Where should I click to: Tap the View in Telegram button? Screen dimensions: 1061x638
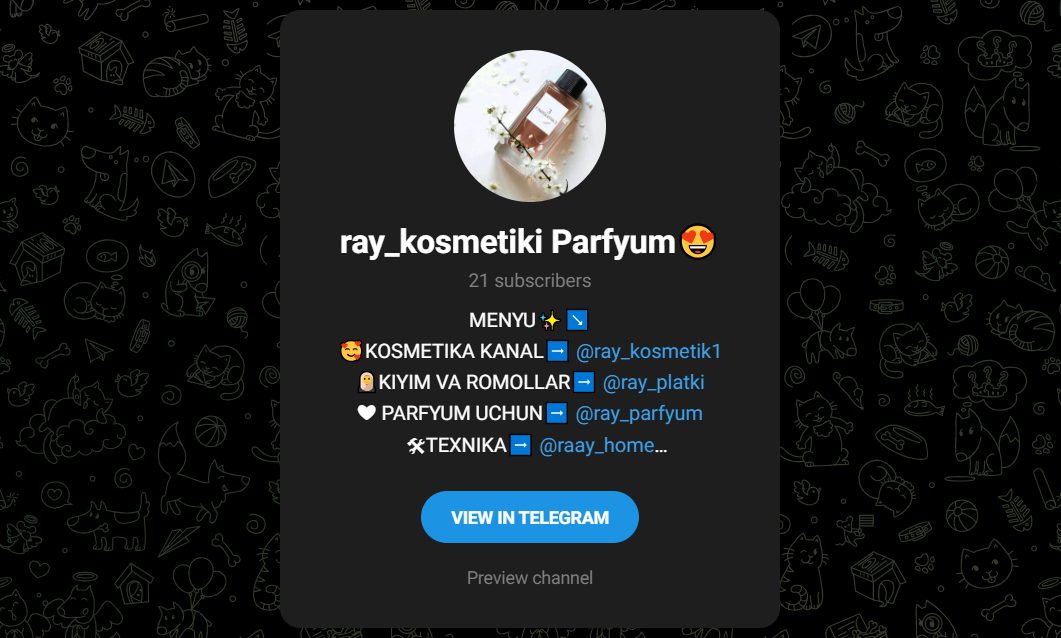[x=530, y=517]
